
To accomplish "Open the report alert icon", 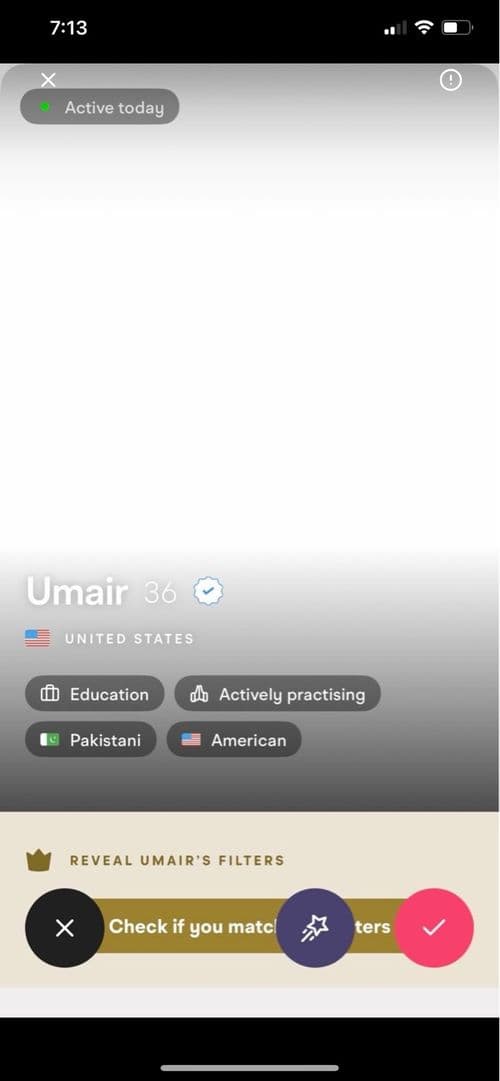I will coord(450,81).
